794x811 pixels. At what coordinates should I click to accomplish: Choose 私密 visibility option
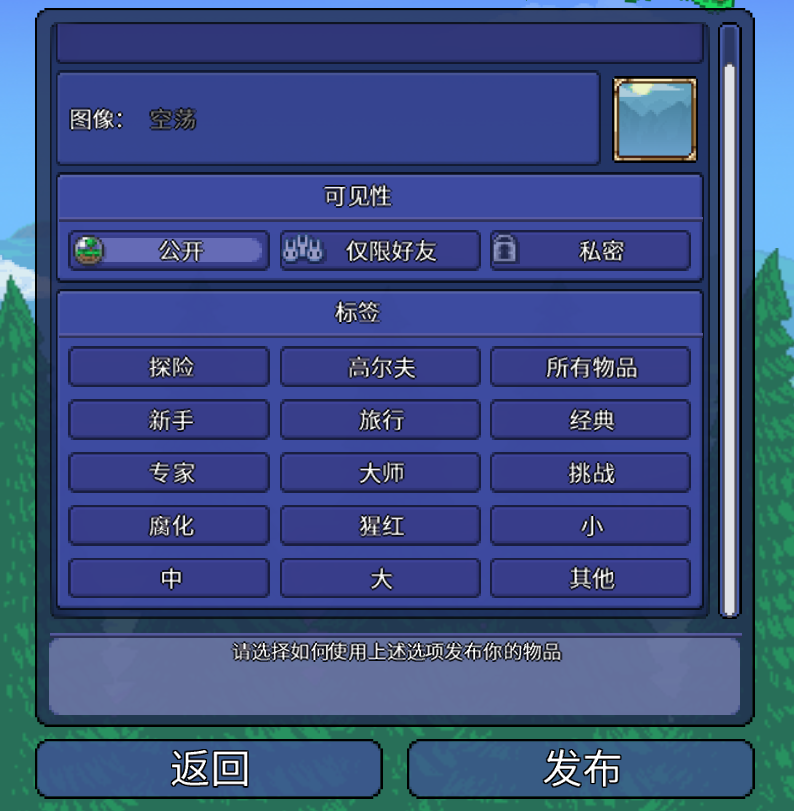coord(590,251)
